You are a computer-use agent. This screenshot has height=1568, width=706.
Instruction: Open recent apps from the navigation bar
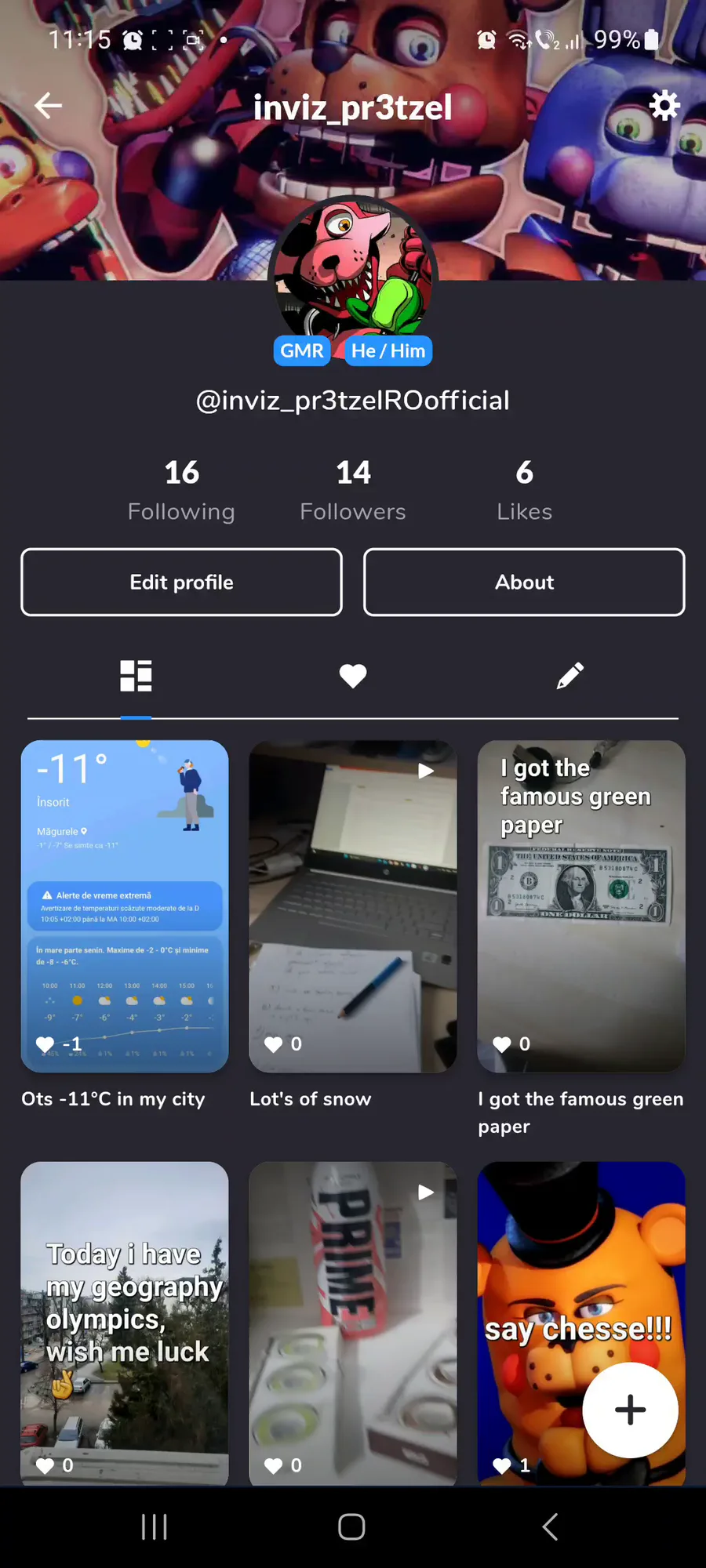pyautogui.click(x=155, y=1526)
